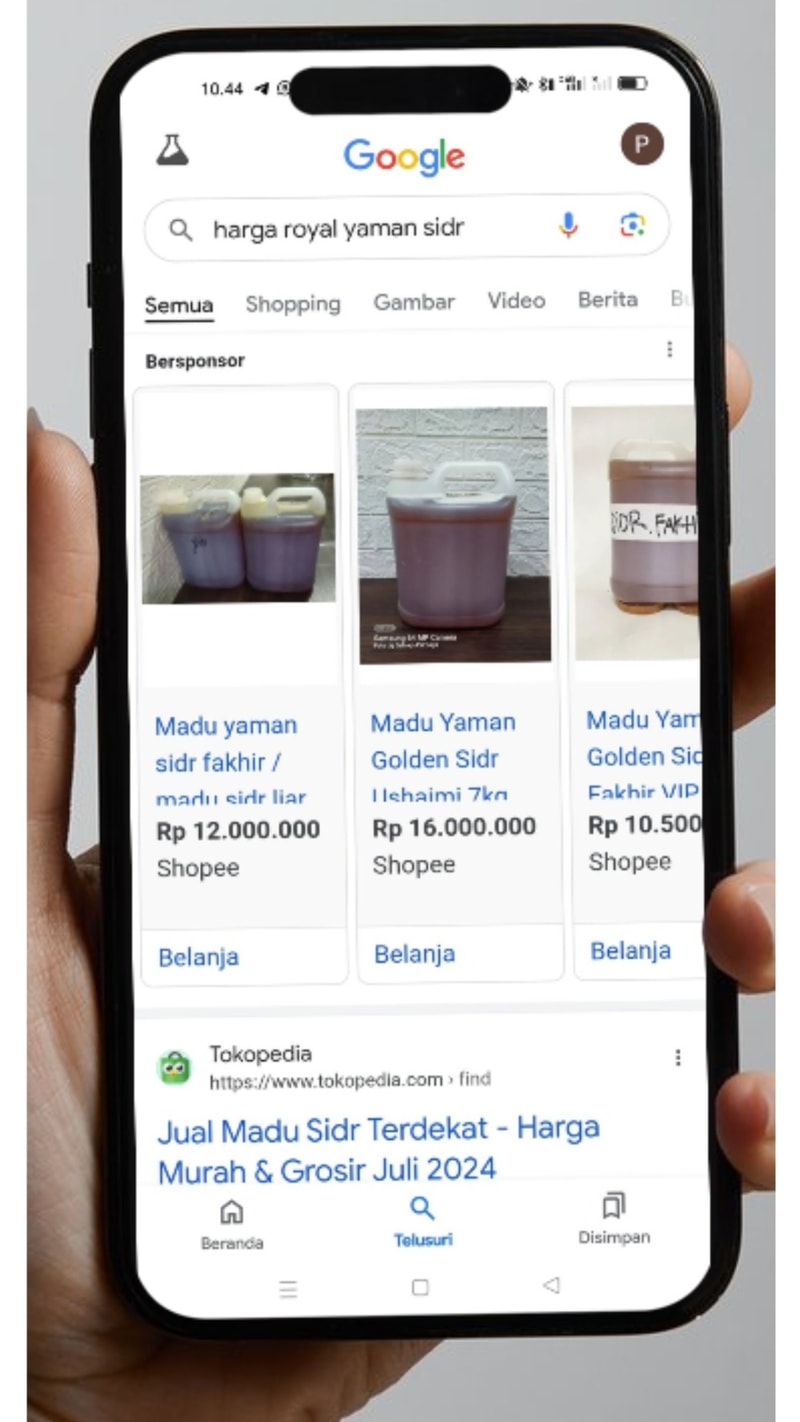The width and height of the screenshot is (800, 1422).
Task: Switch to the Shopping tab
Action: click(x=293, y=304)
